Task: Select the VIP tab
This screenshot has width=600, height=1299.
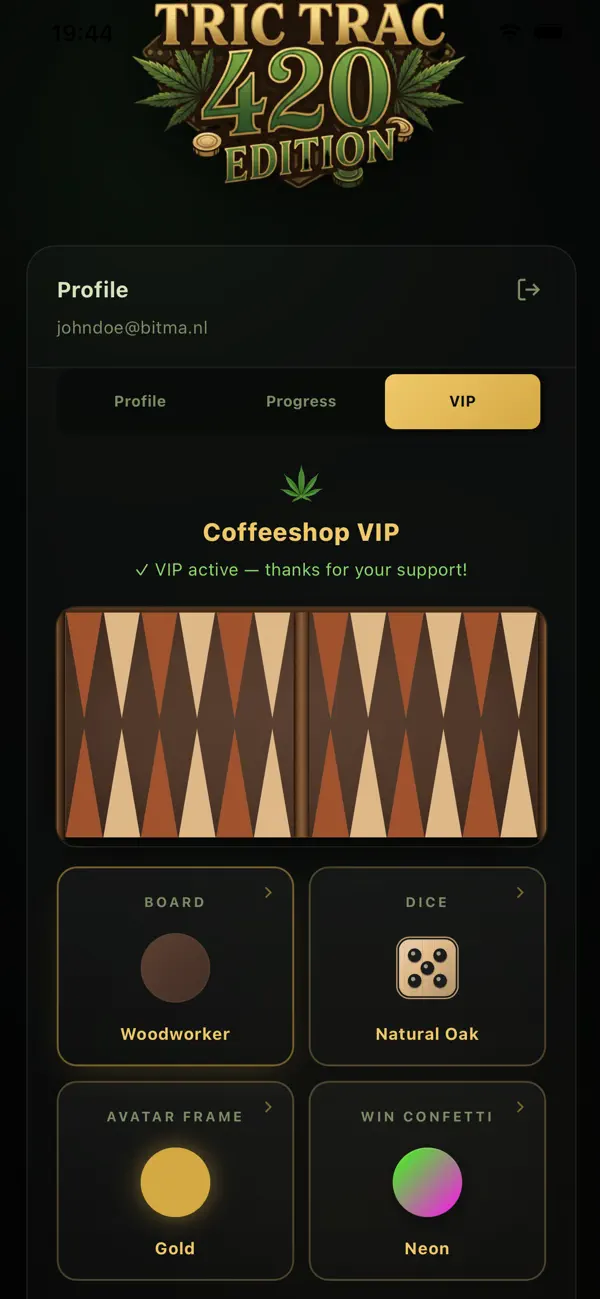Action: (x=462, y=401)
